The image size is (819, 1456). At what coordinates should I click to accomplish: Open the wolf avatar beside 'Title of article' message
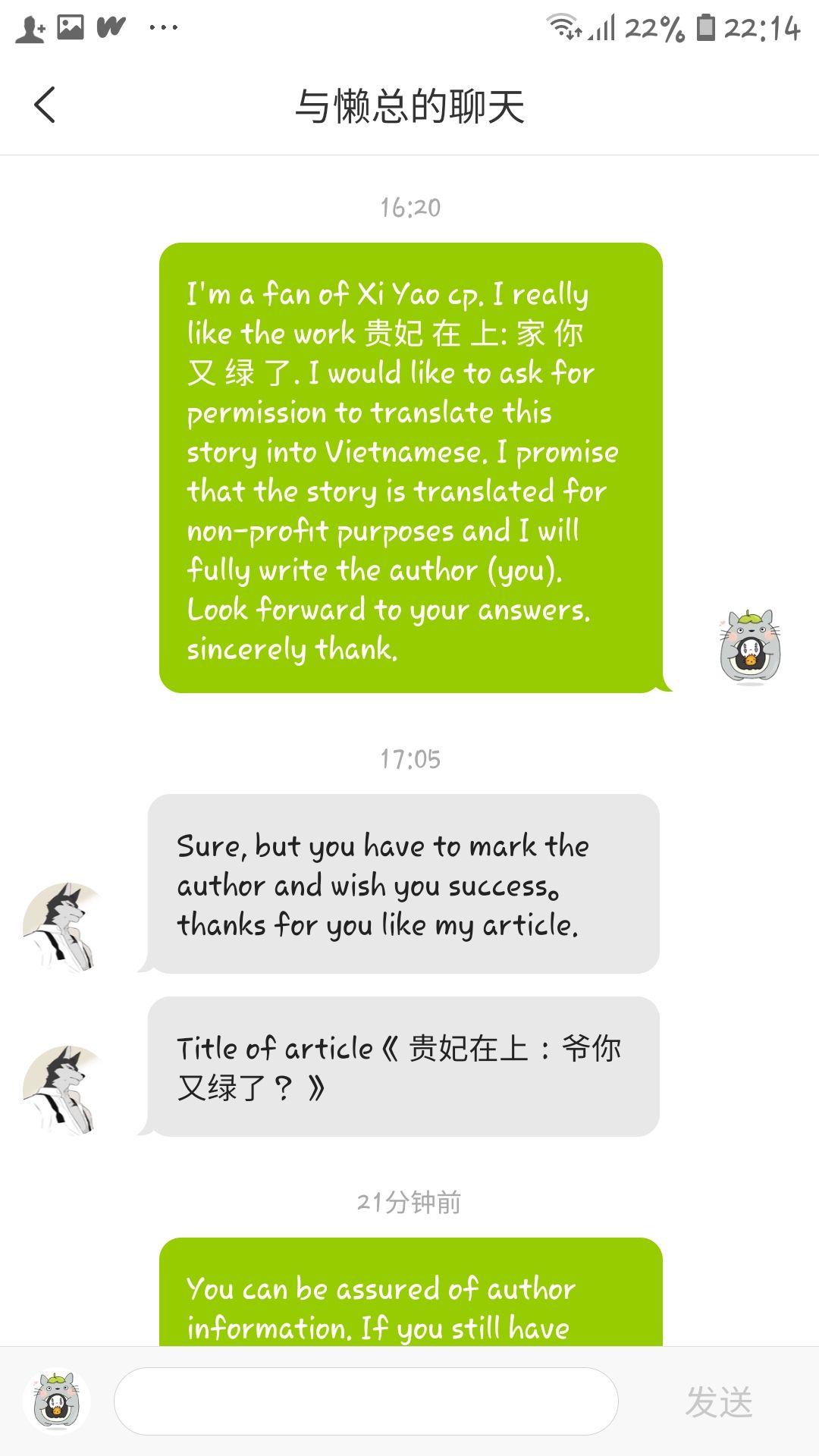[64, 1090]
